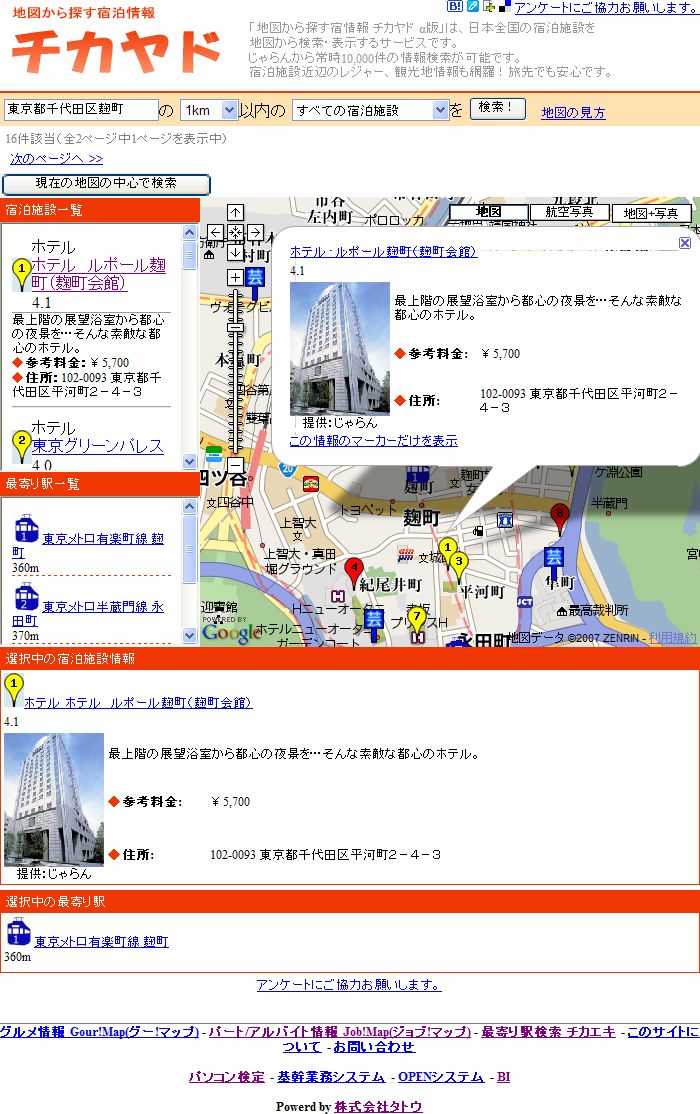The width and height of the screenshot is (700, 1114).
Task: Open the アンケートにご協力お願いします link at the top
Action: (605, 8)
